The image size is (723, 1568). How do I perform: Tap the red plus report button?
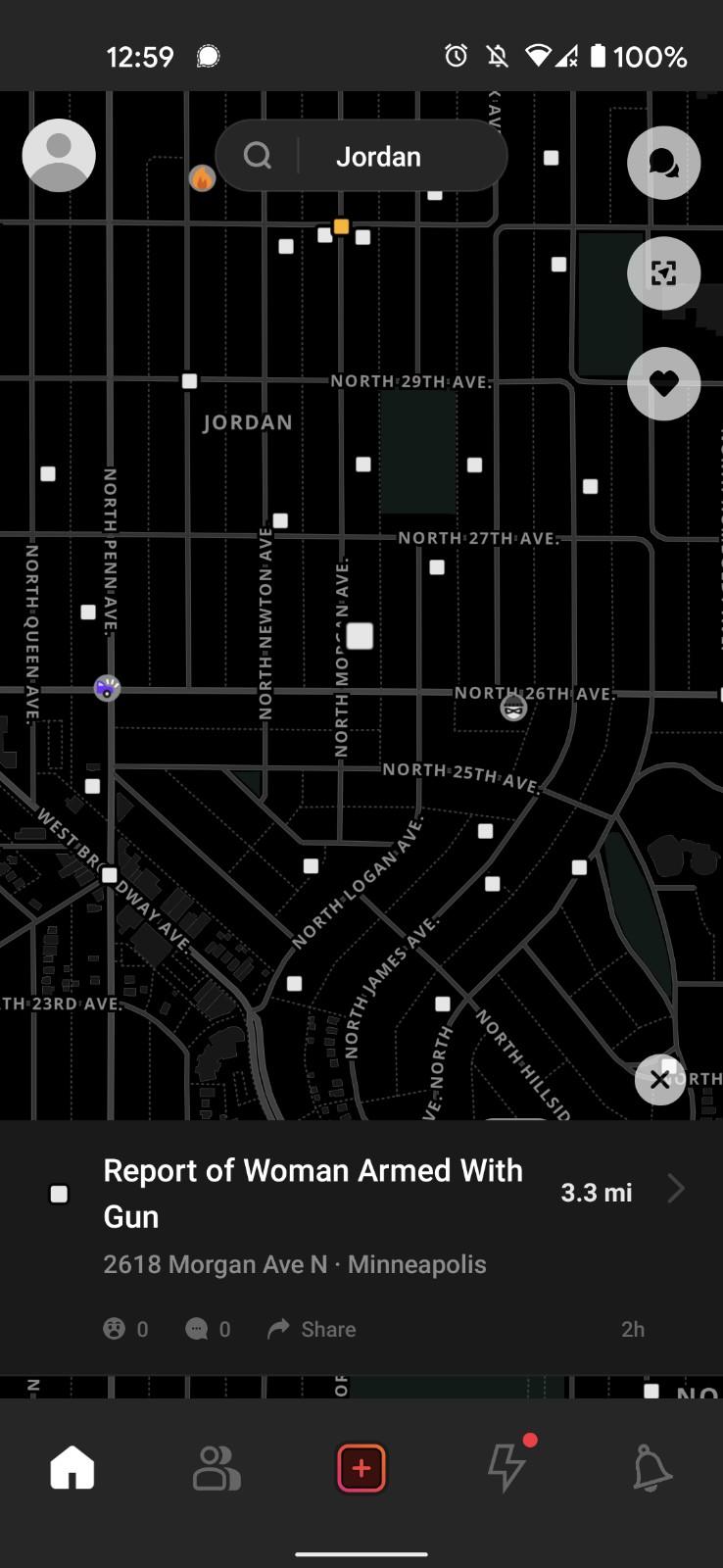tap(361, 1468)
